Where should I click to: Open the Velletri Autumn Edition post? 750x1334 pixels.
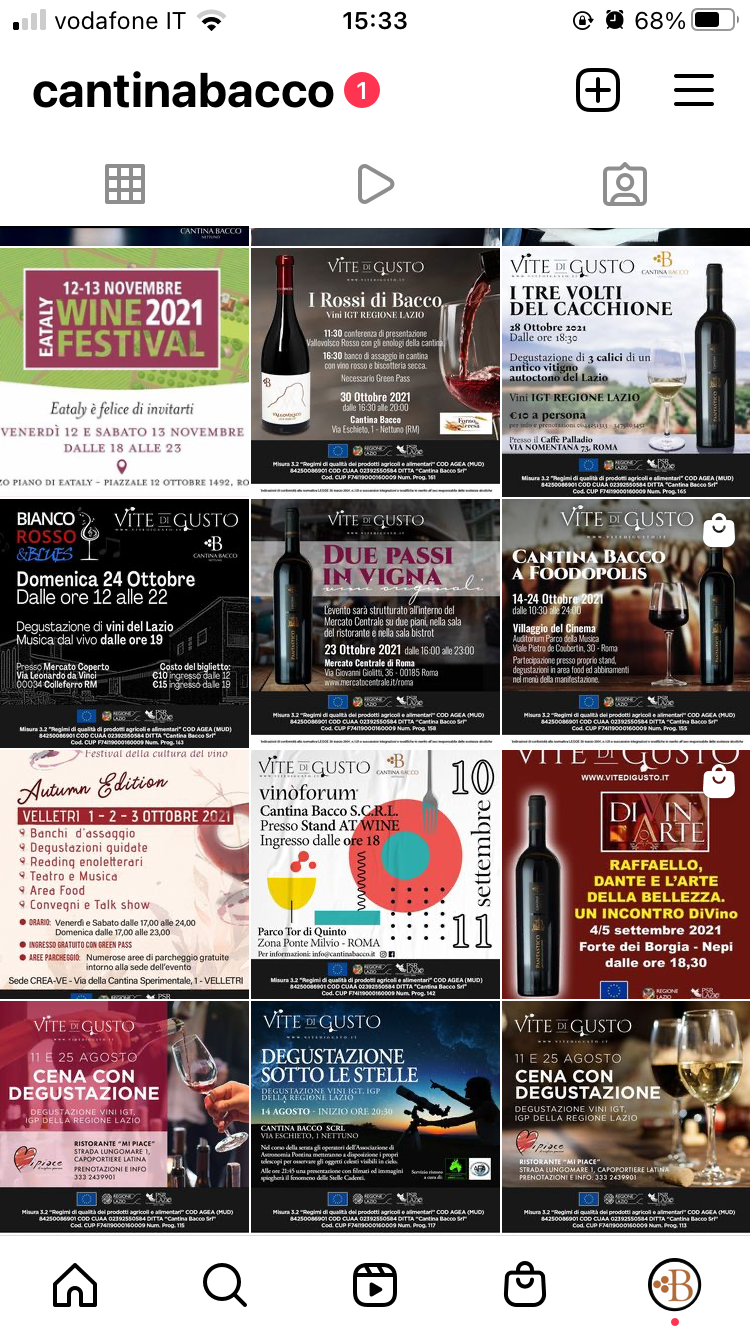(124, 874)
